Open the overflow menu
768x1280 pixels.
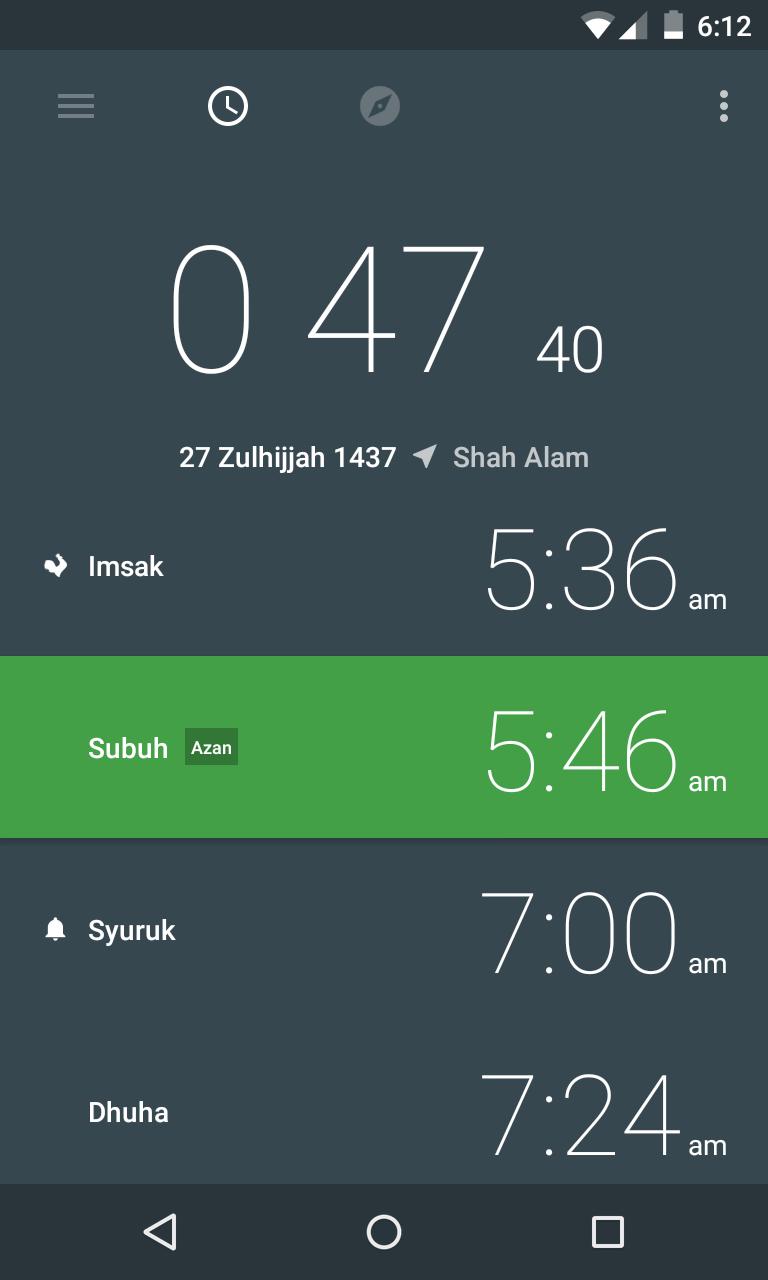723,106
